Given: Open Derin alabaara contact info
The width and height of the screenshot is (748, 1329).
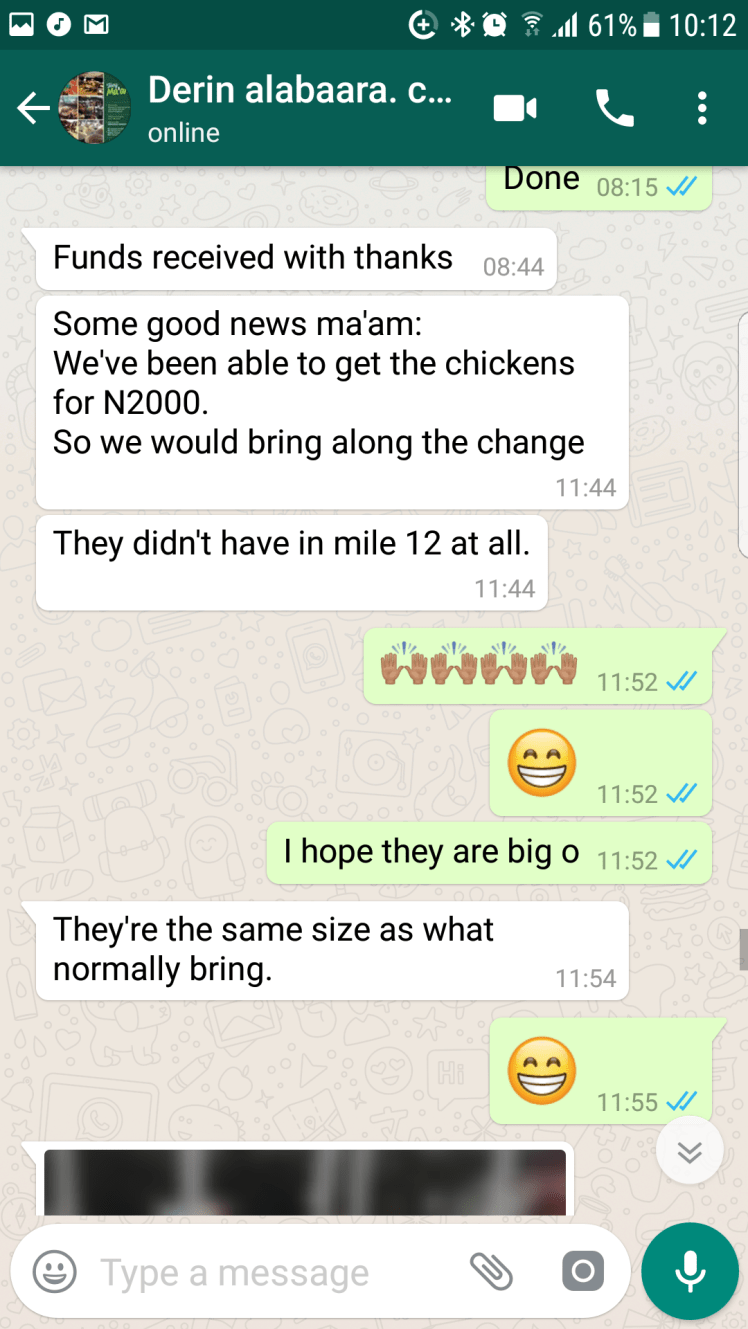Looking at the screenshot, I should point(300,108).
